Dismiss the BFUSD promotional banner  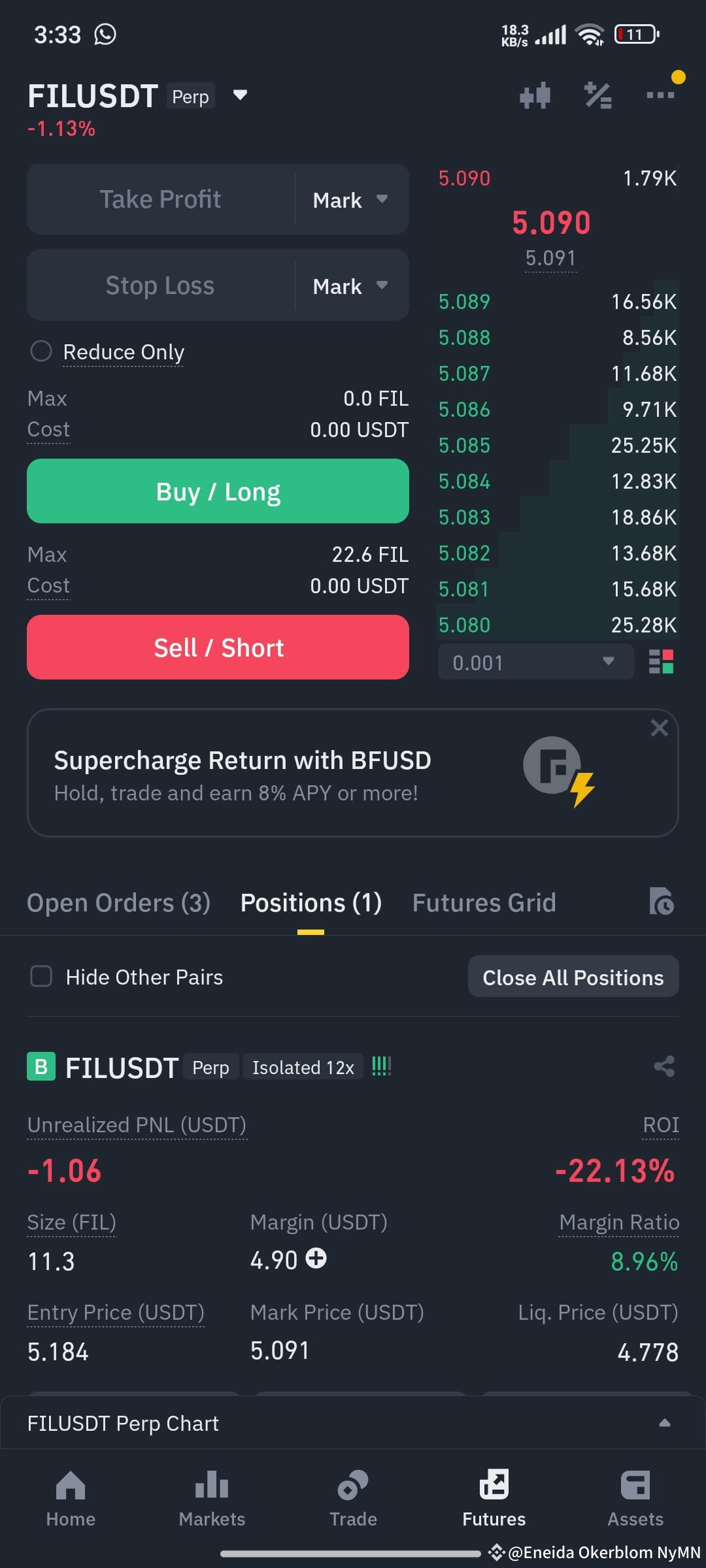659,727
